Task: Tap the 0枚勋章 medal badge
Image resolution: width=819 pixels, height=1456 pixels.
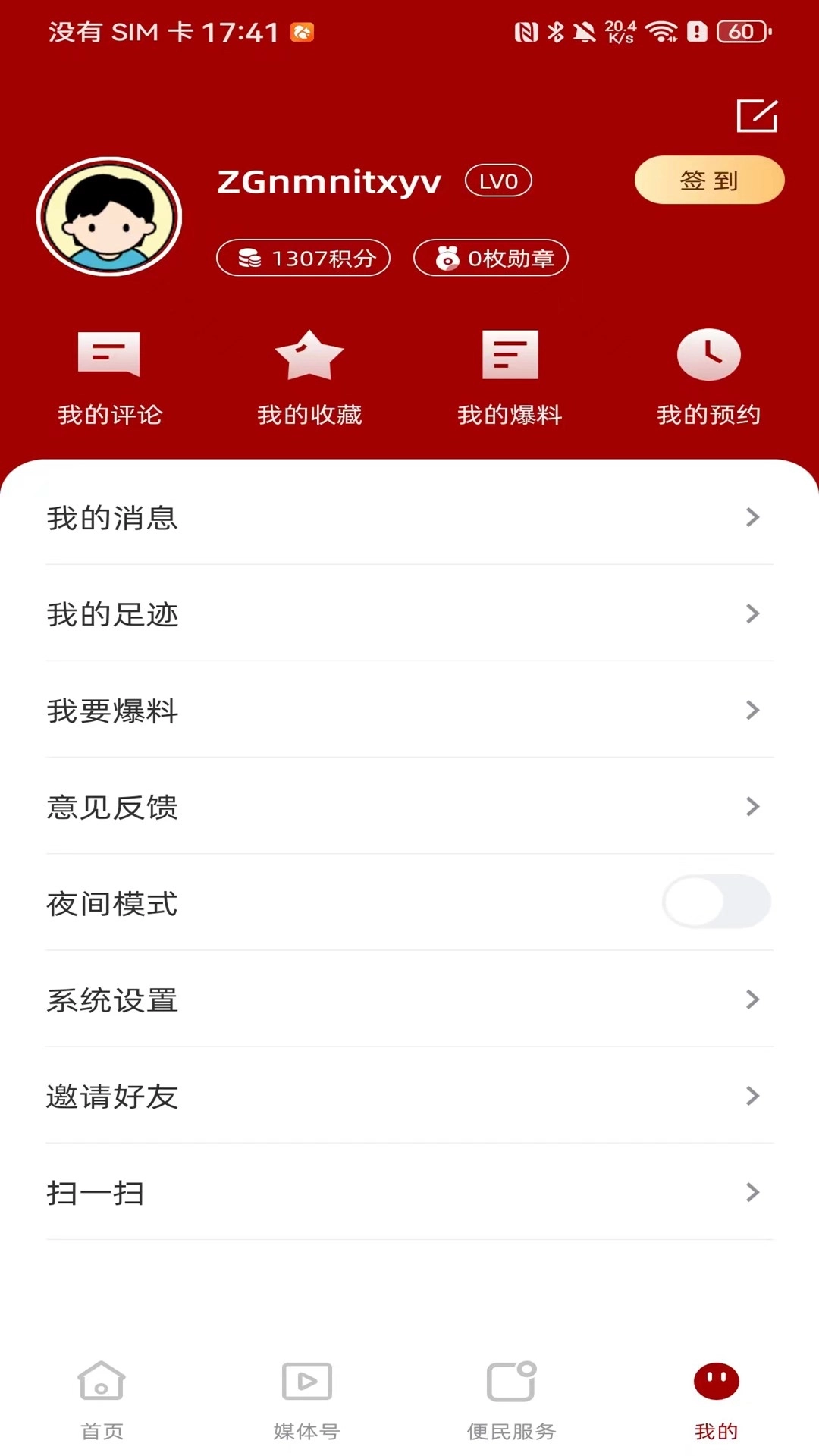Action: click(x=490, y=258)
